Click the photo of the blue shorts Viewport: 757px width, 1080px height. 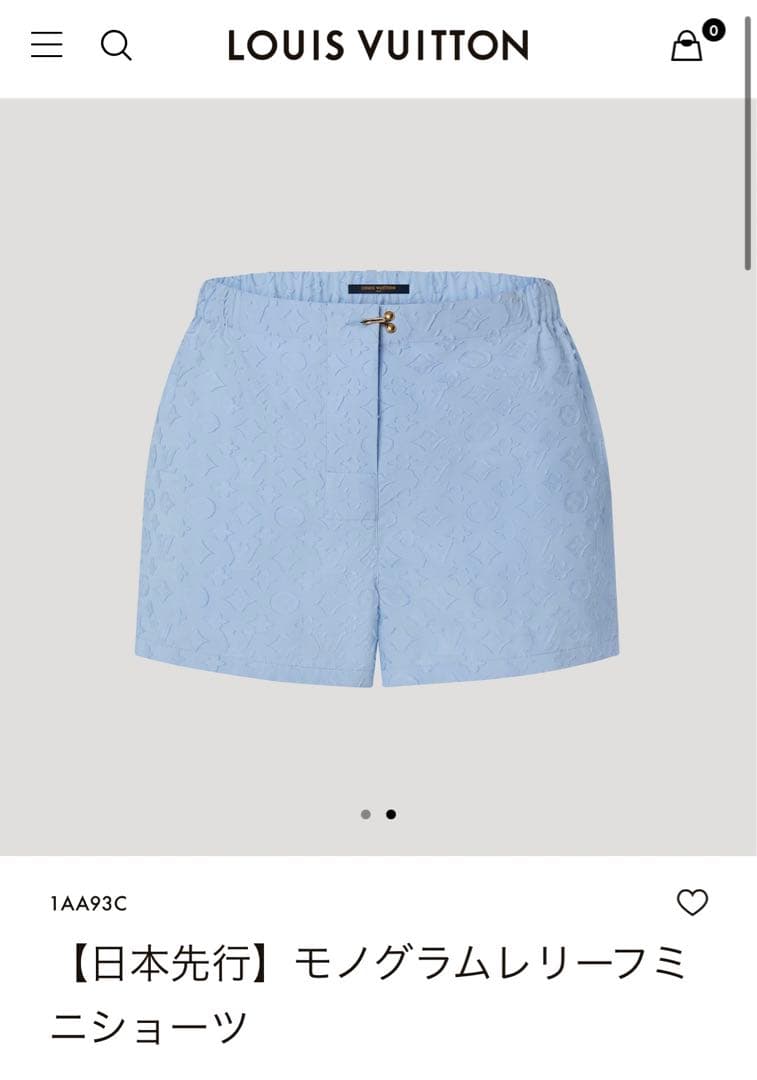[x=378, y=470]
